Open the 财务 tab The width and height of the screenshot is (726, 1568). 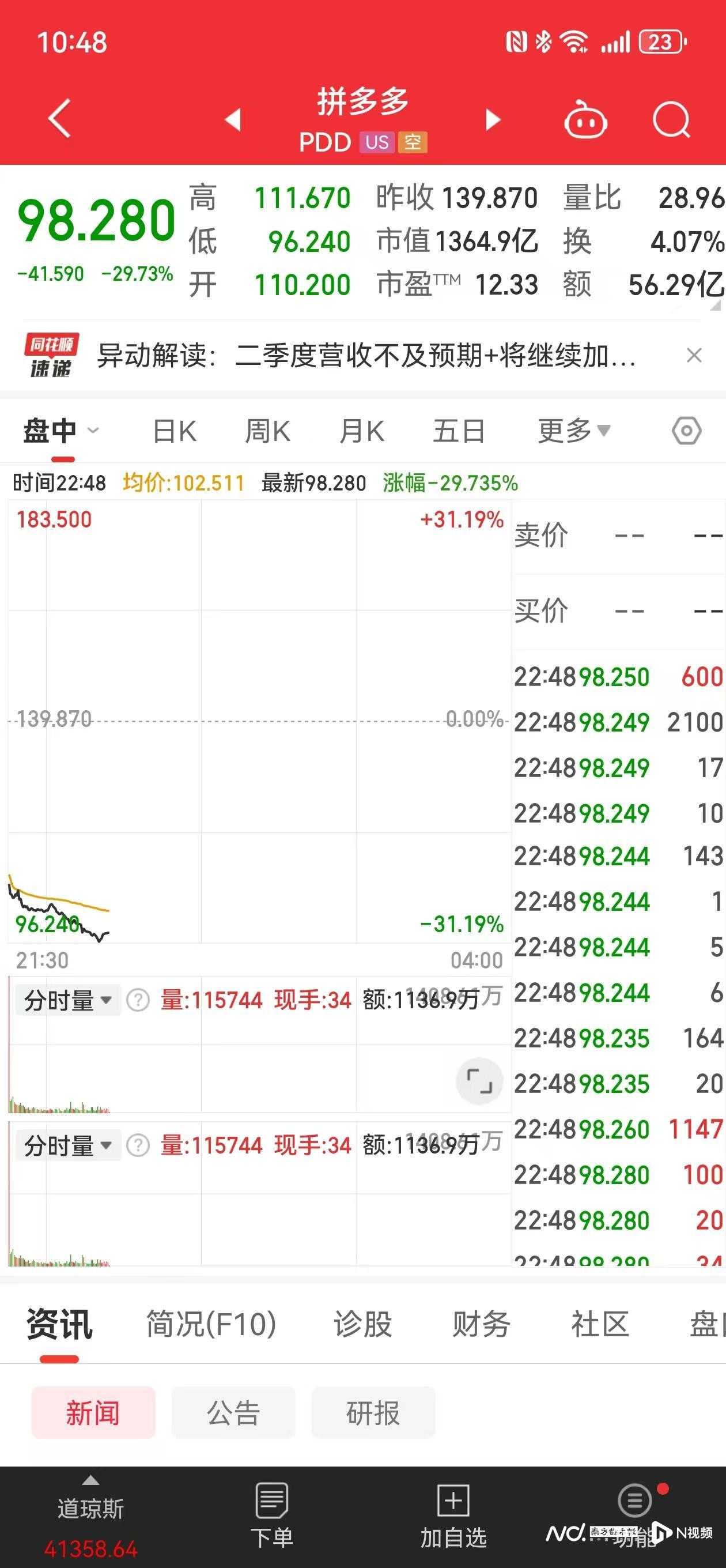tap(480, 1325)
